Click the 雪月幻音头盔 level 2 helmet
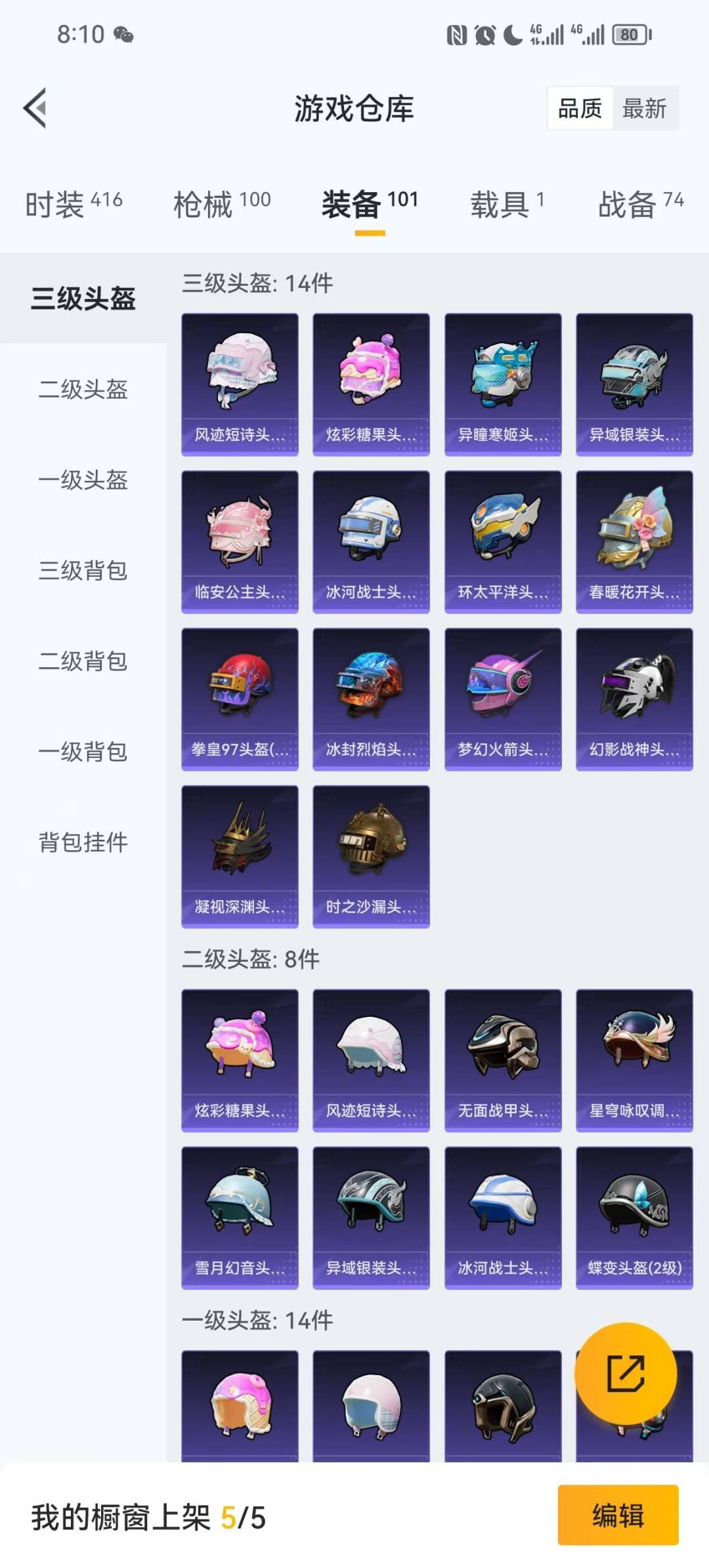This screenshot has width=709, height=1568. [240, 1217]
